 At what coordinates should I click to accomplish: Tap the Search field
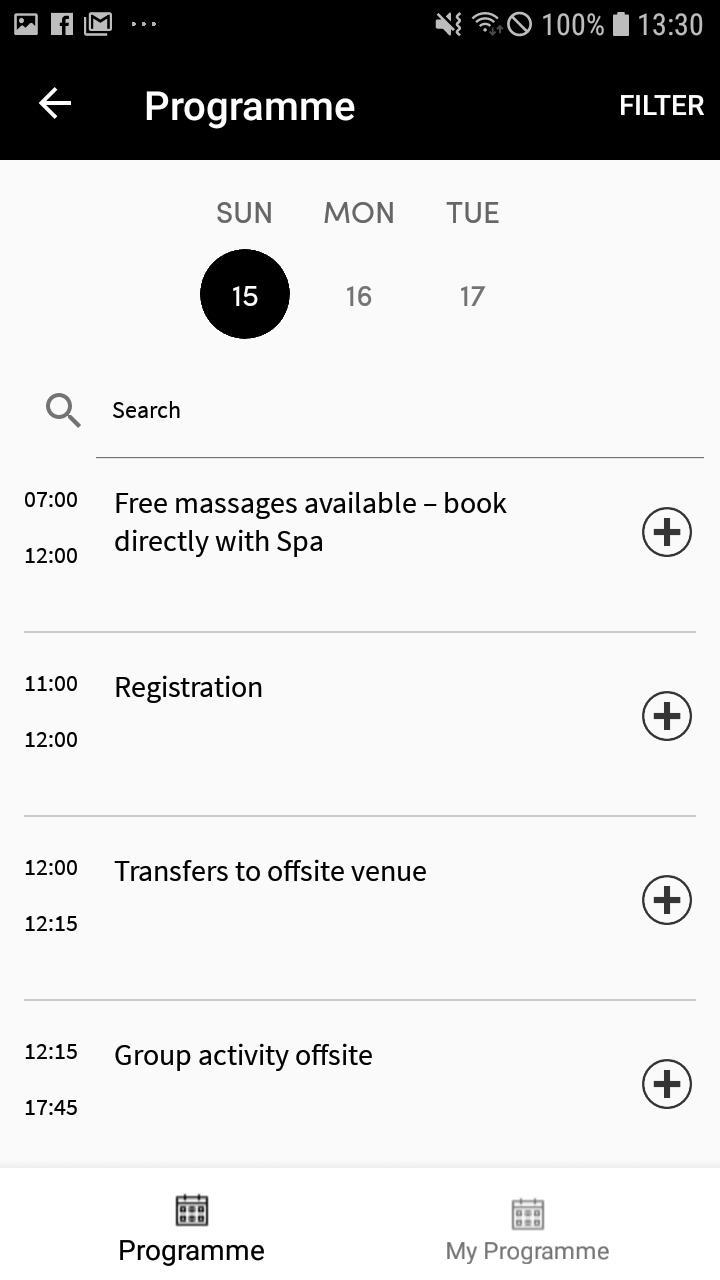(400, 410)
